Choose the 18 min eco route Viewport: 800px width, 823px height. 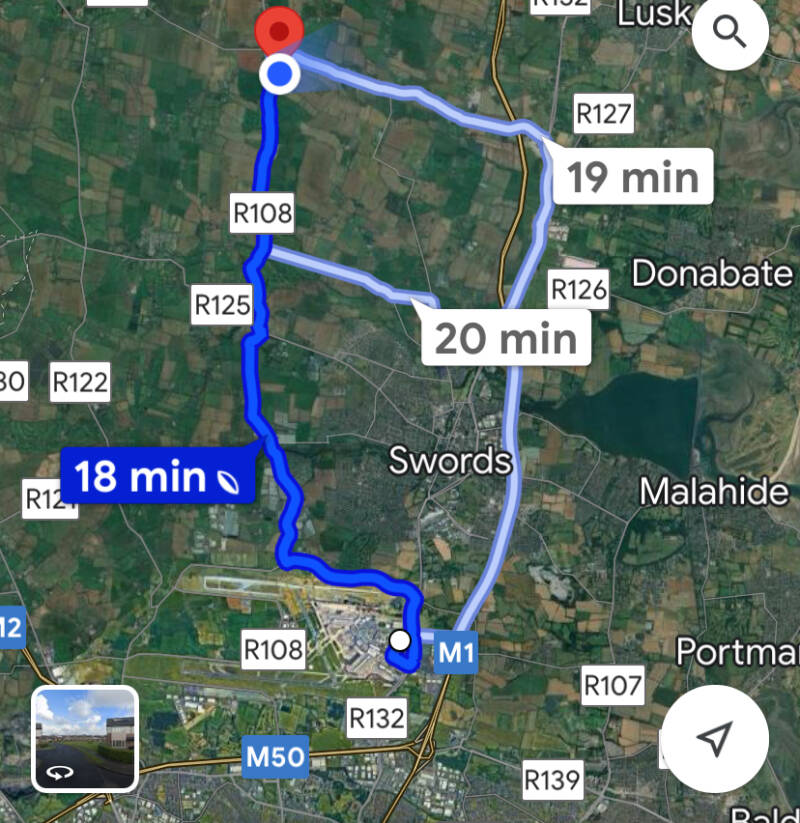tap(158, 476)
